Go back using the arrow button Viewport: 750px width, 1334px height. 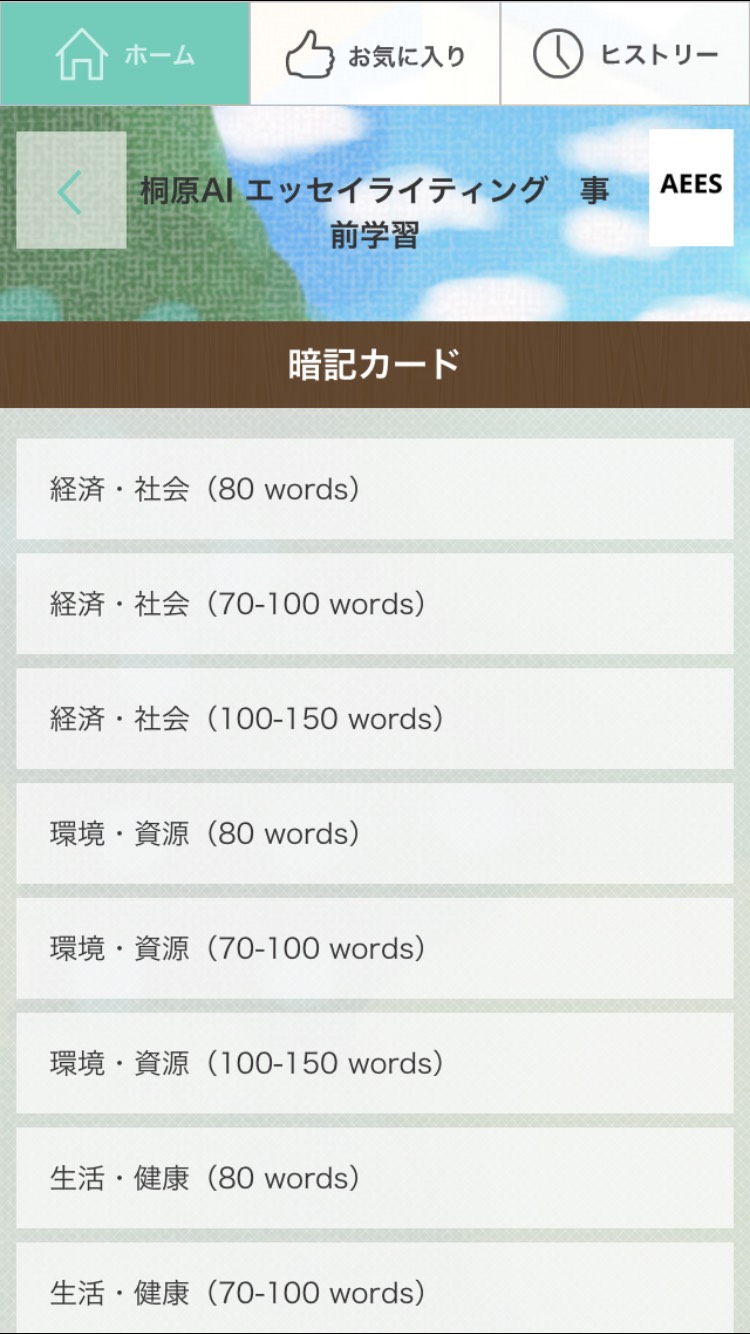coord(71,191)
